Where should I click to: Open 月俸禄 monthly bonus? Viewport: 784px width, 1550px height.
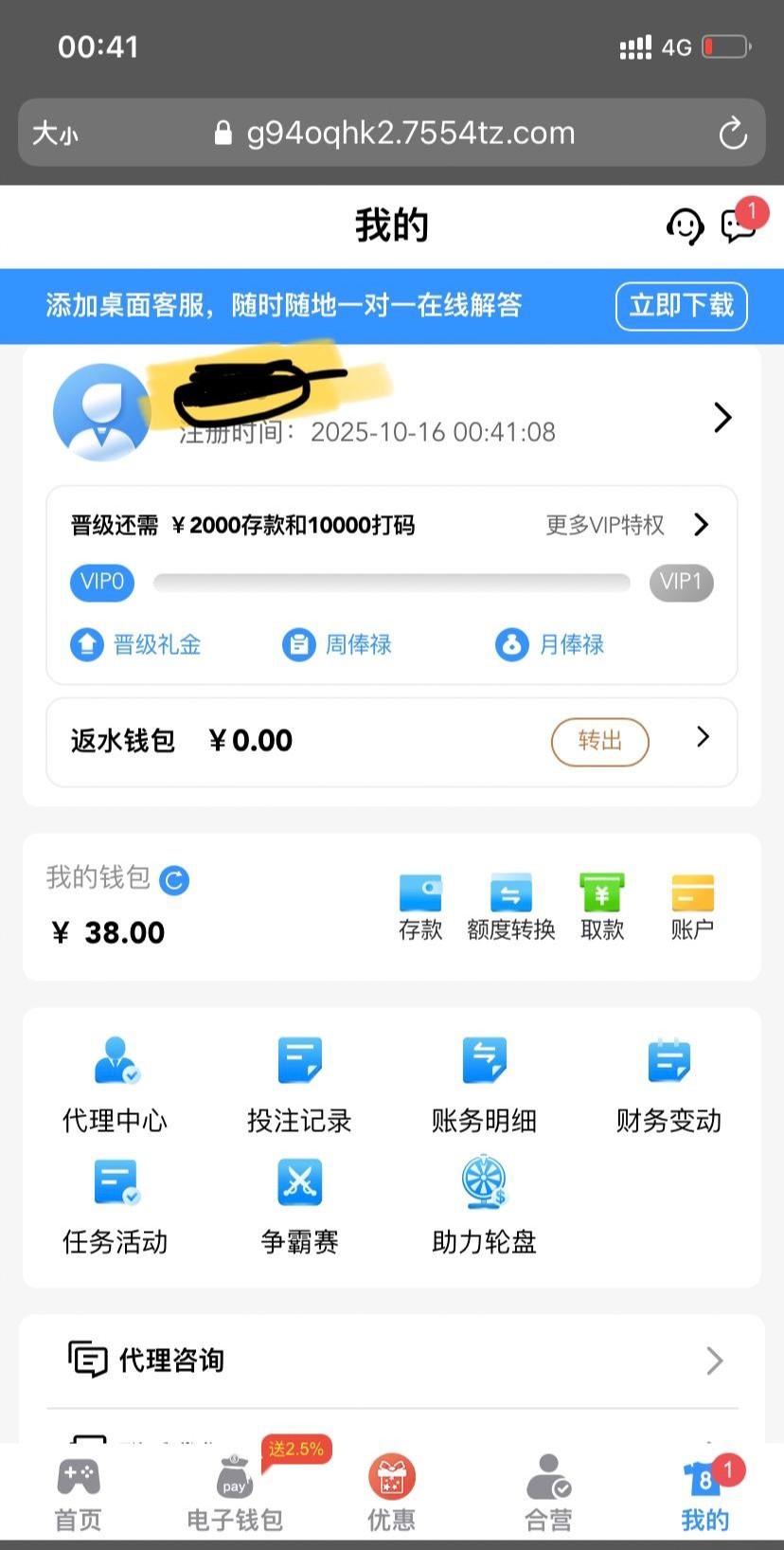tap(550, 645)
